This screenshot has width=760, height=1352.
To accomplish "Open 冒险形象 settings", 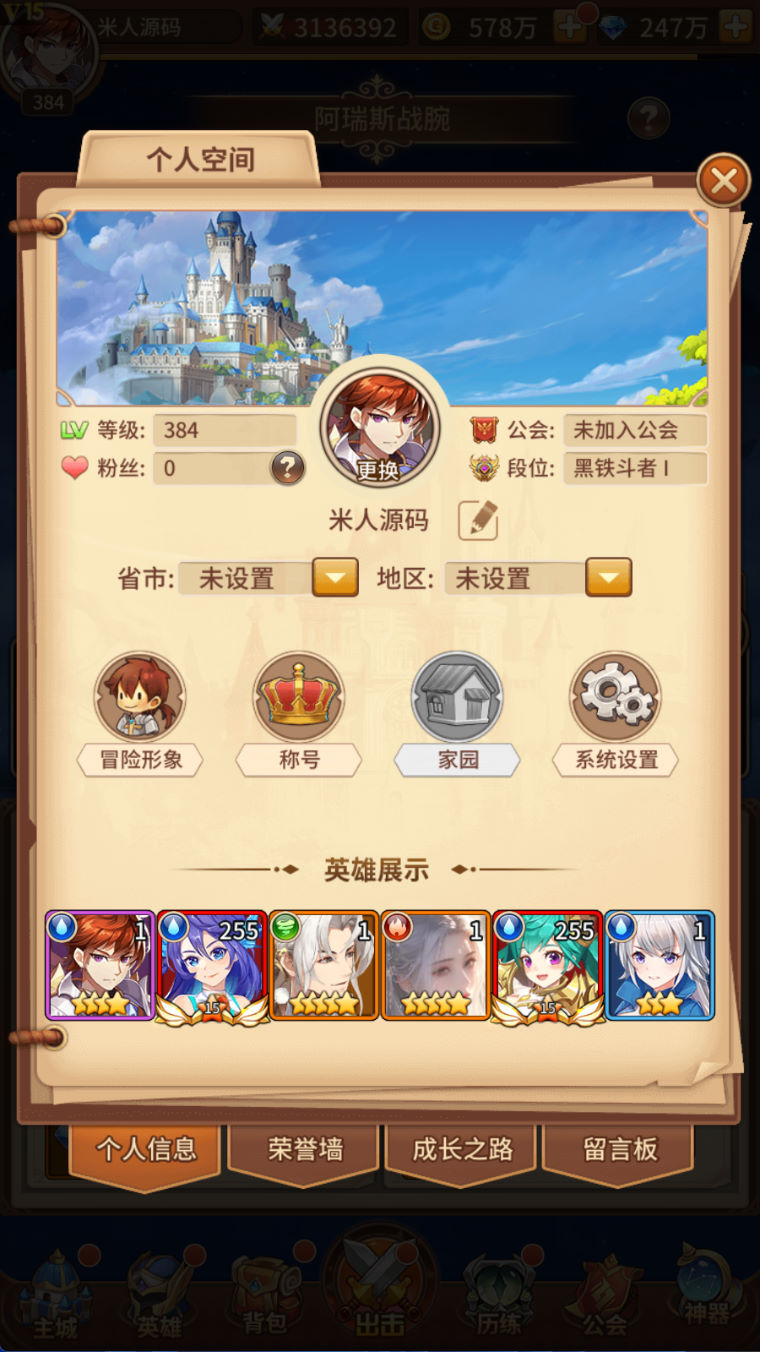I will click(x=140, y=698).
